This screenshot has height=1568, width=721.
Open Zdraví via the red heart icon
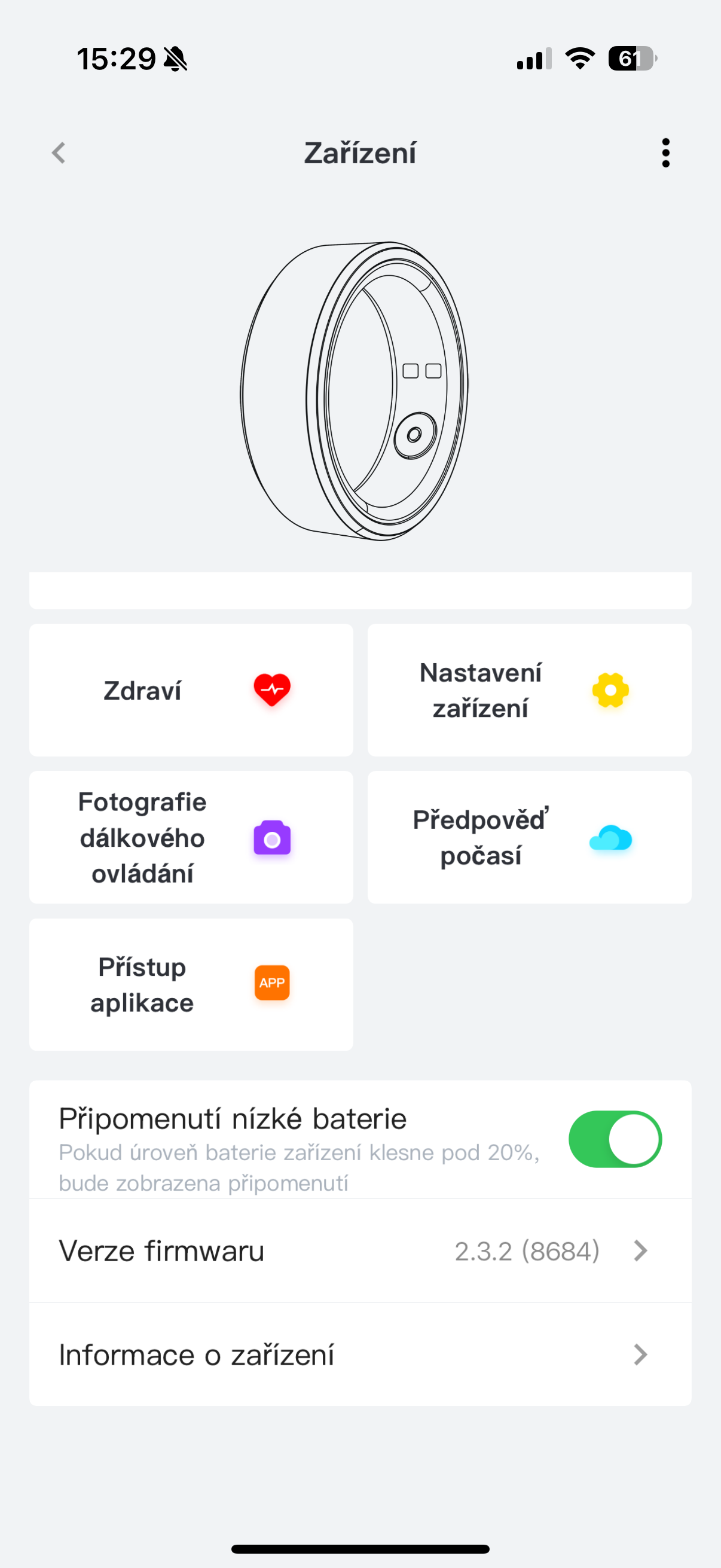(273, 690)
